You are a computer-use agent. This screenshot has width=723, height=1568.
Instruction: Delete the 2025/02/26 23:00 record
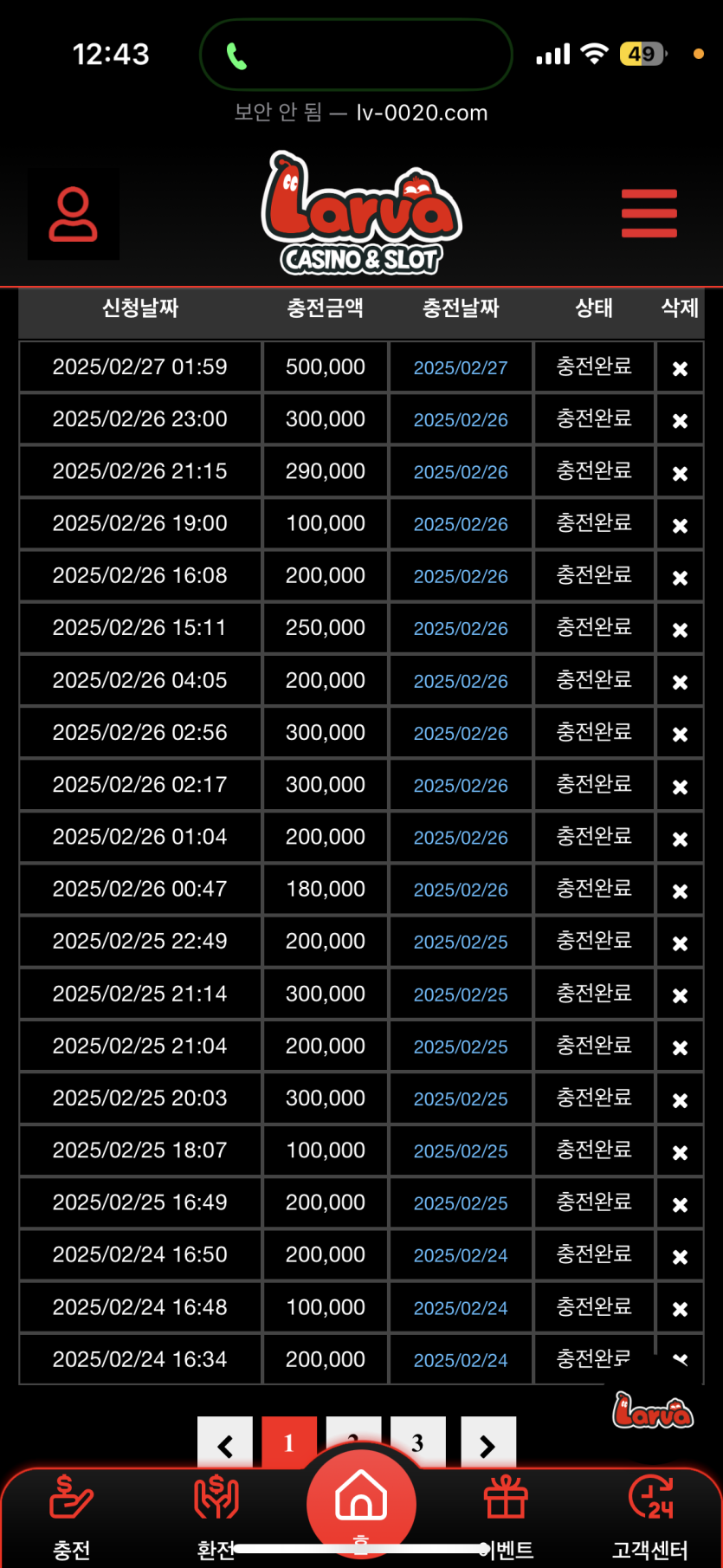click(x=680, y=420)
